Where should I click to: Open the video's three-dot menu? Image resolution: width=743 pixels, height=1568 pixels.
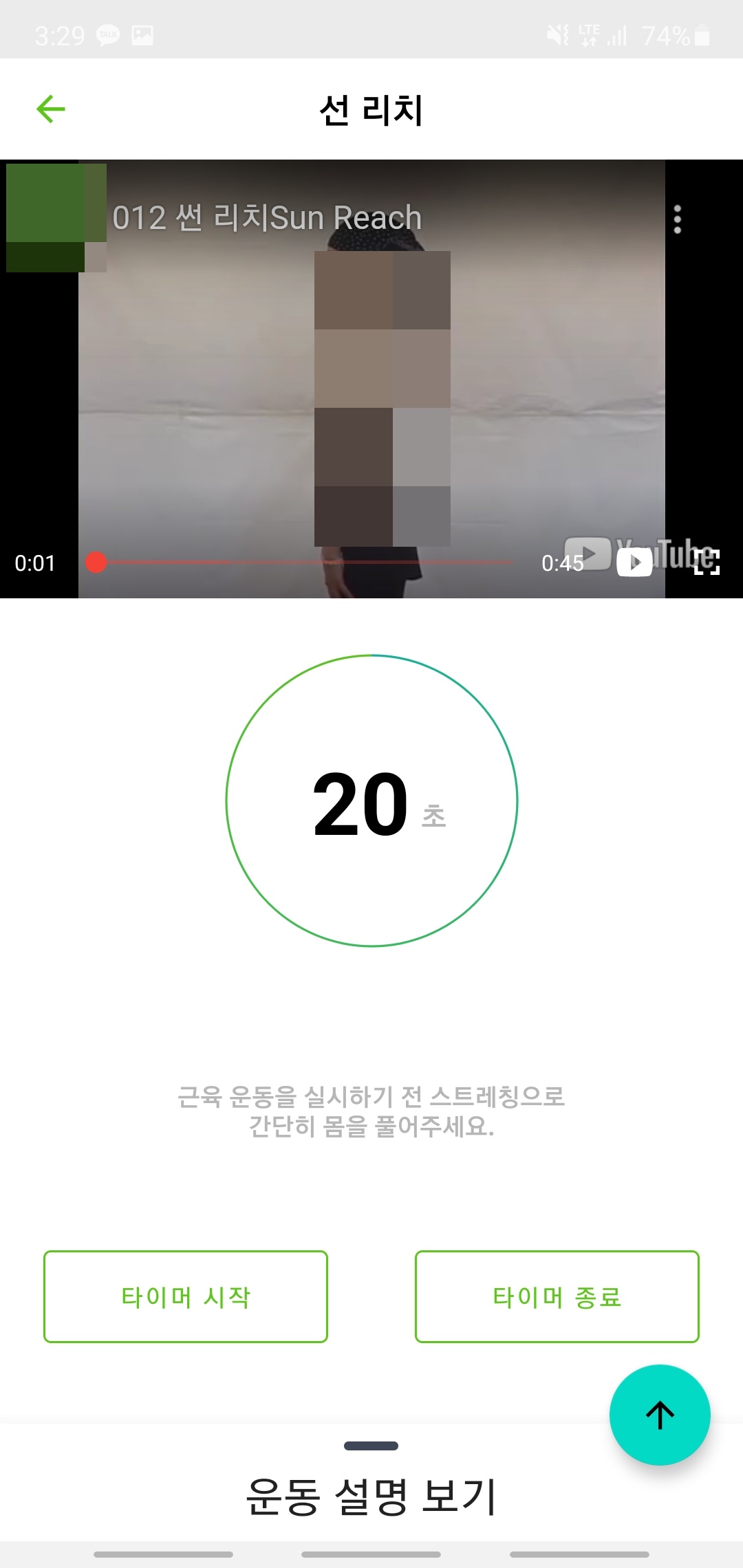point(678,219)
